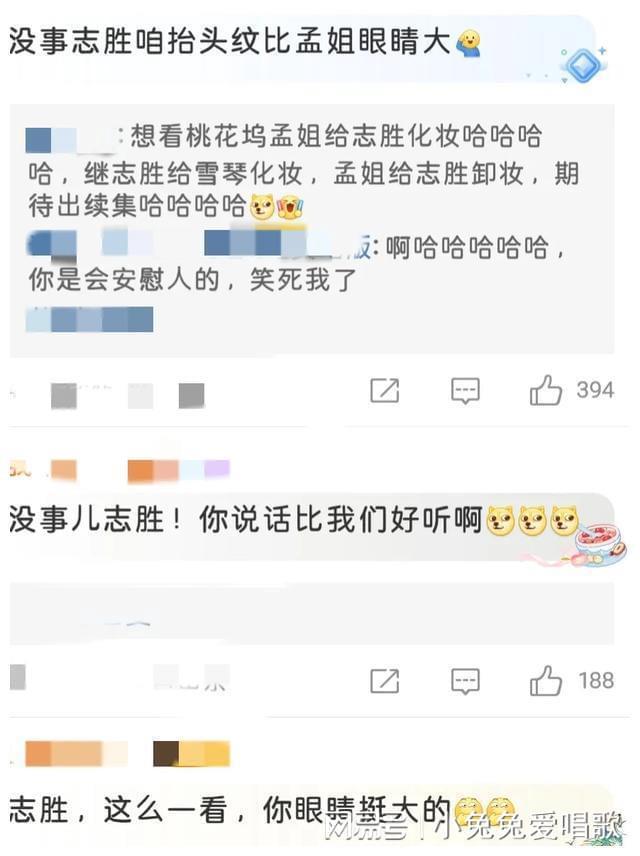Like the comment with 394 likes

click(546, 391)
